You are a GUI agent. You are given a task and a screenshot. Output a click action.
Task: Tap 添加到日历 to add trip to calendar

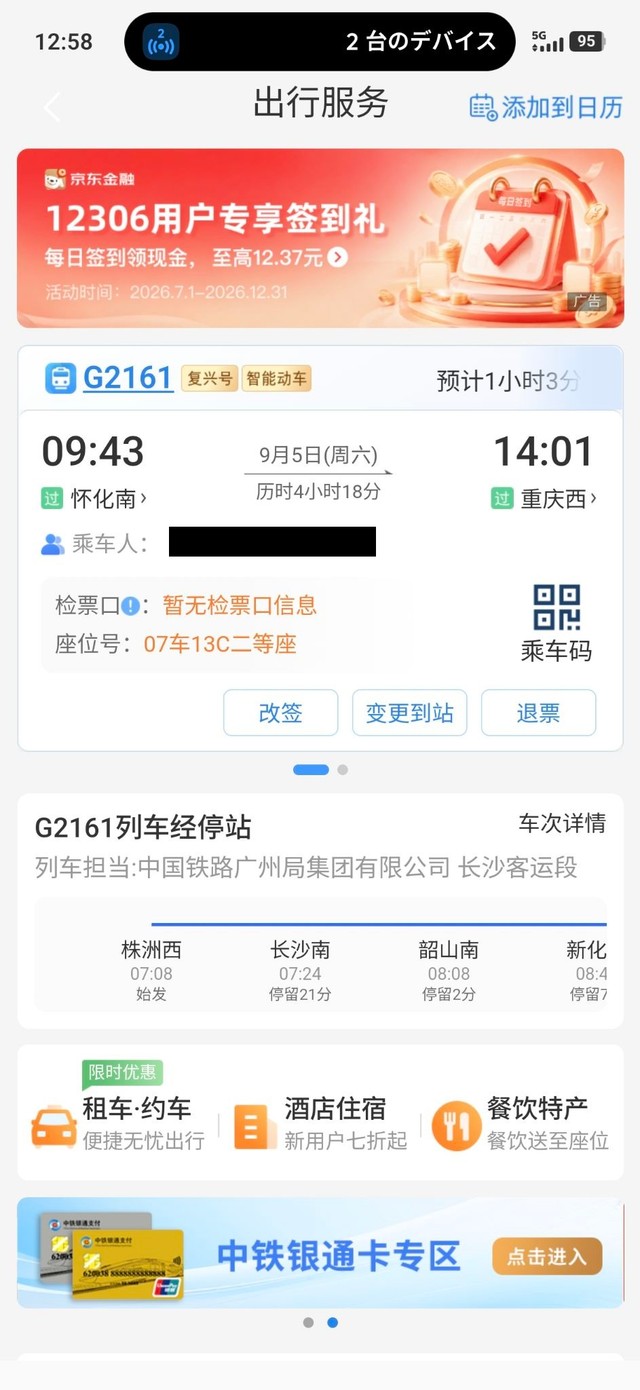click(x=546, y=107)
